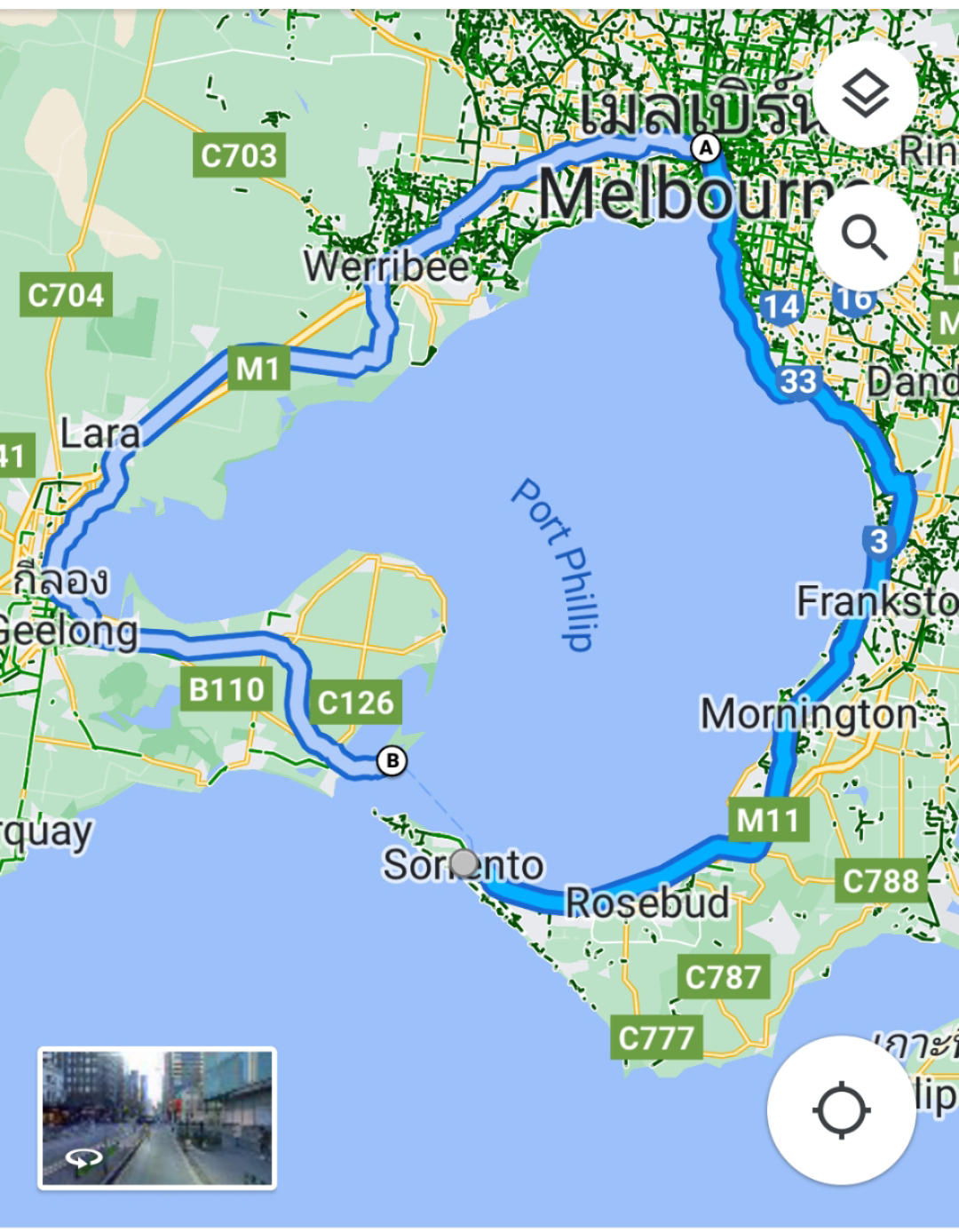Open the map layers button

(864, 95)
